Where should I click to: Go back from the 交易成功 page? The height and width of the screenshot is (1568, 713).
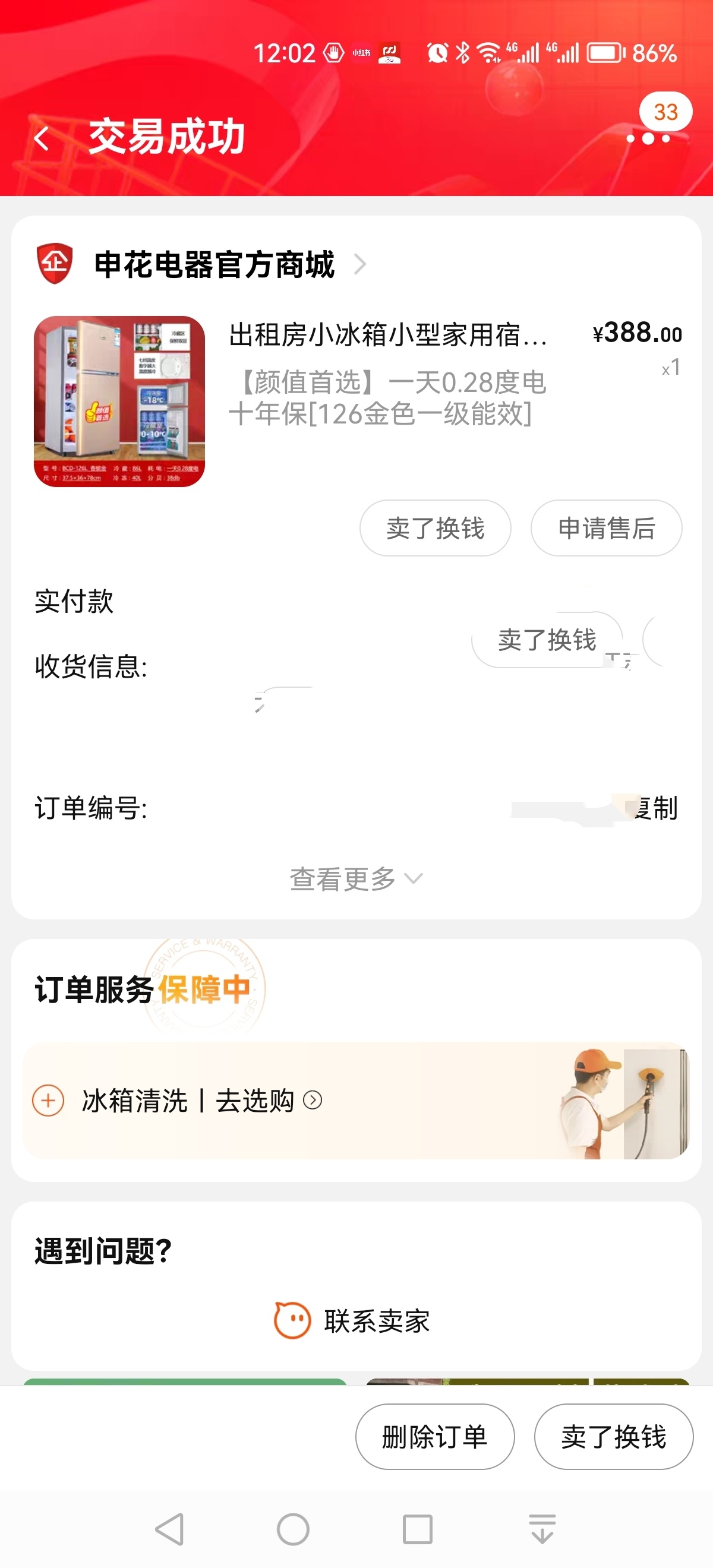pos(42,139)
